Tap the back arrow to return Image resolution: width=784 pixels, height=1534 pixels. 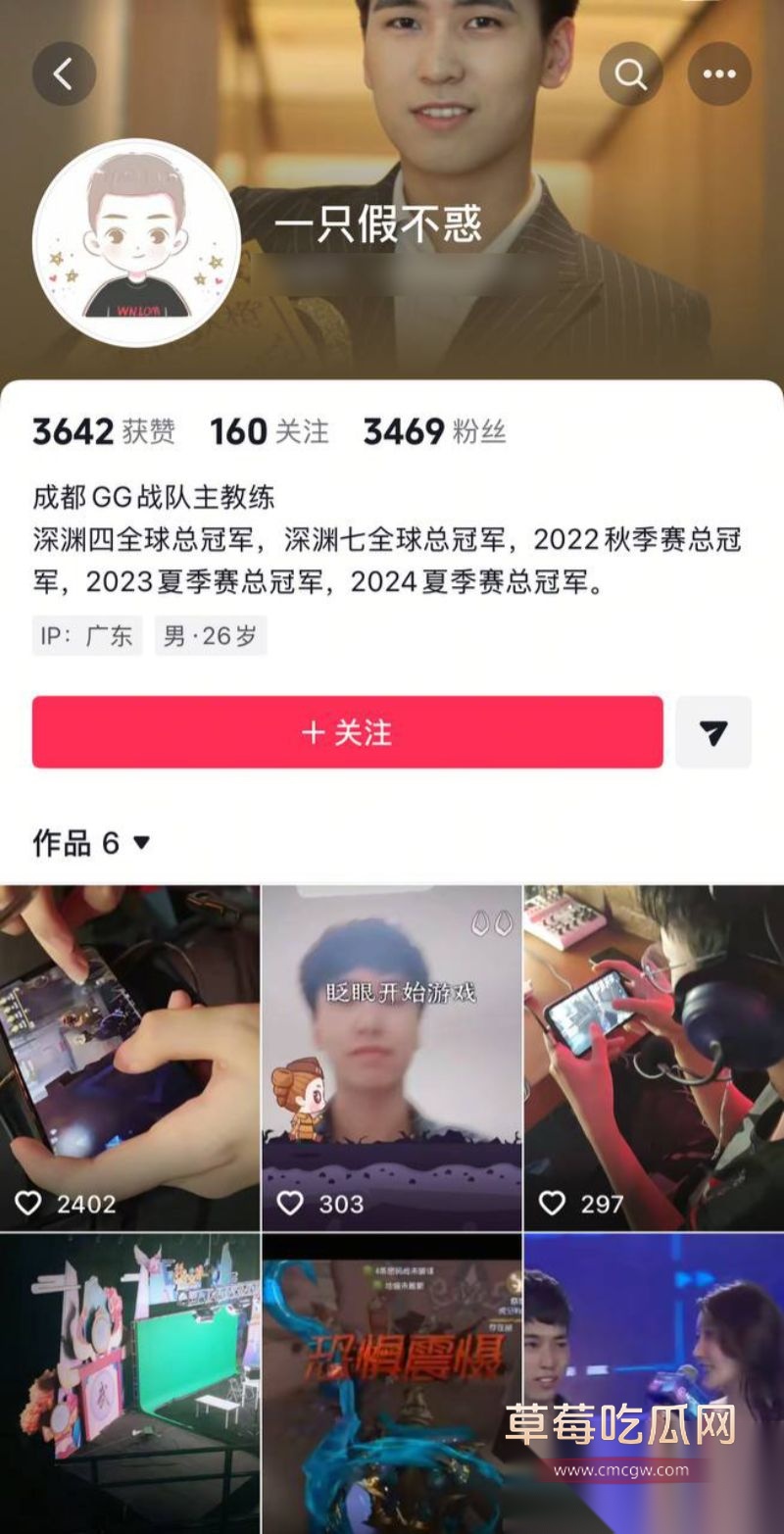(64, 74)
